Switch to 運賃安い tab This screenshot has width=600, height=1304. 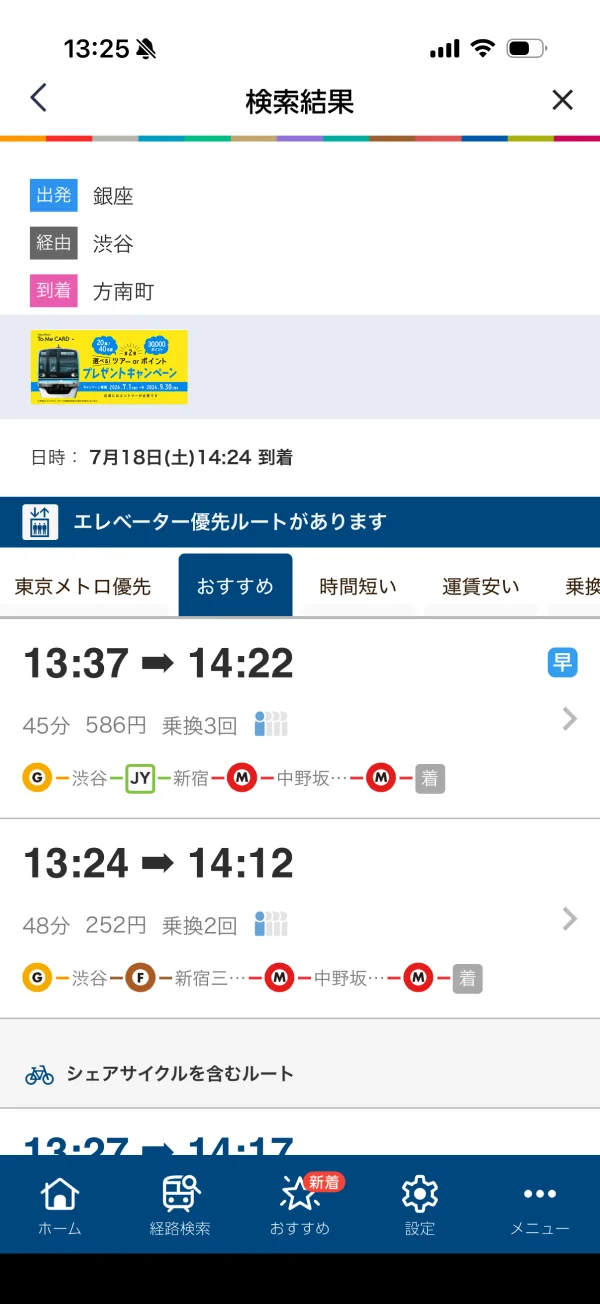[x=481, y=586]
